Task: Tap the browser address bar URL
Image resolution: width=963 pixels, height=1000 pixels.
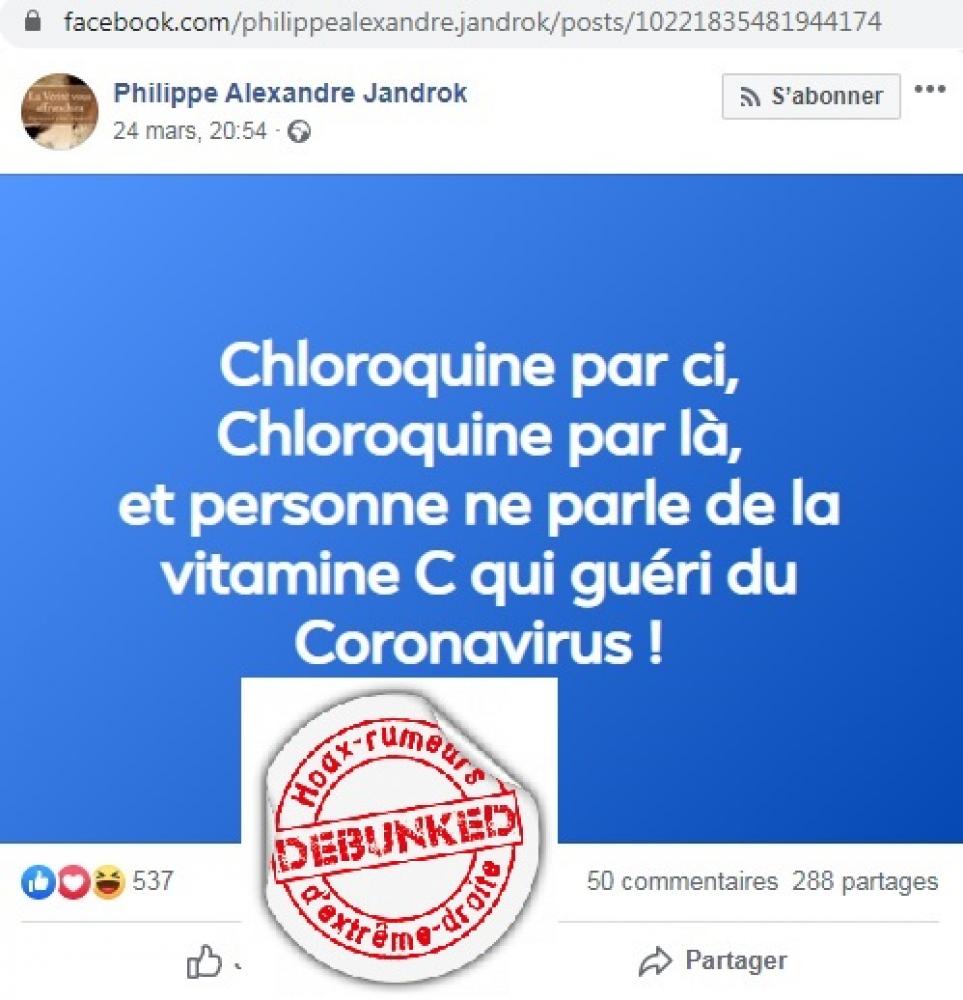Action: pyautogui.click(x=470, y=21)
